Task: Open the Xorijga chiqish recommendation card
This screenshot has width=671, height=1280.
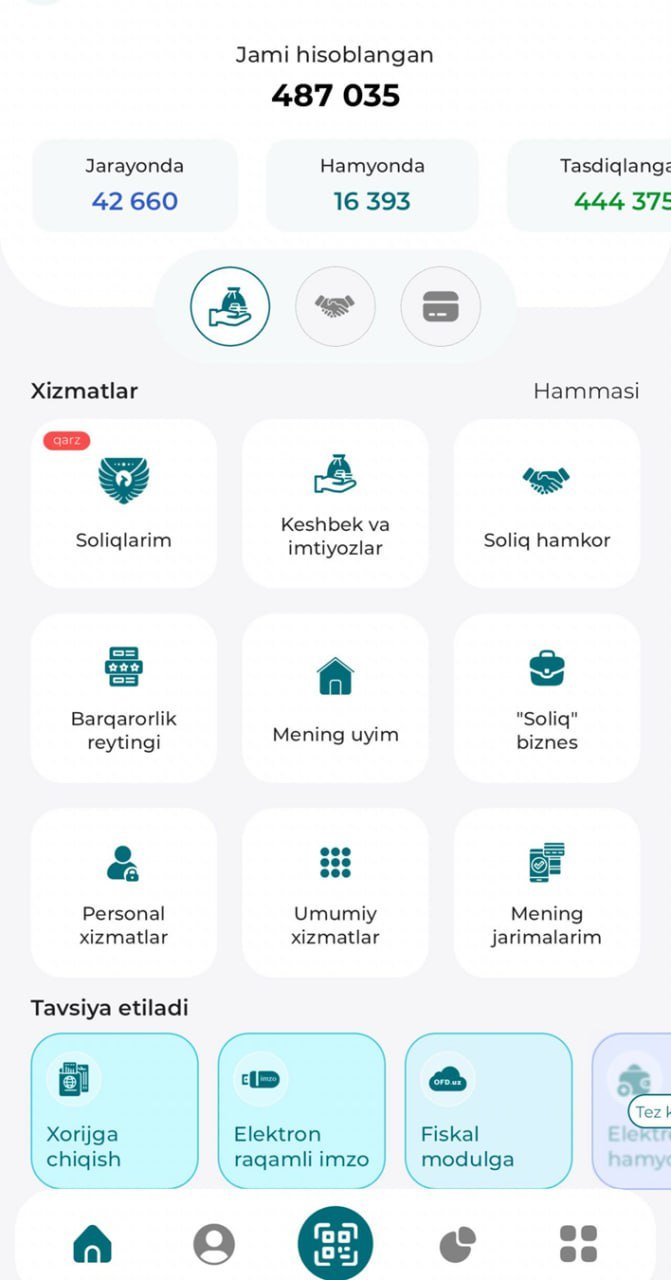Action: pos(114,1110)
